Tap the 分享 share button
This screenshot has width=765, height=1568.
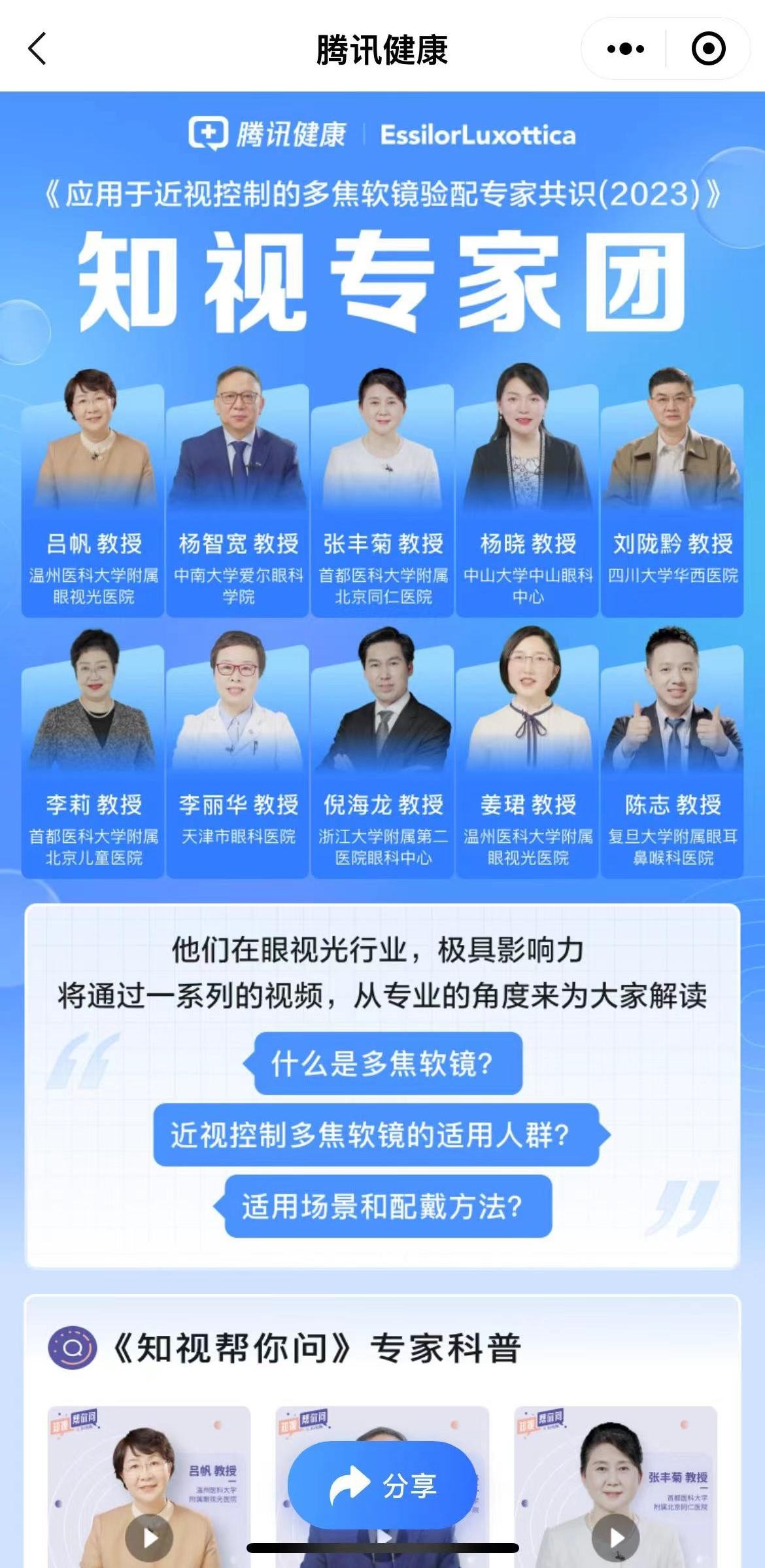click(x=382, y=1486)
